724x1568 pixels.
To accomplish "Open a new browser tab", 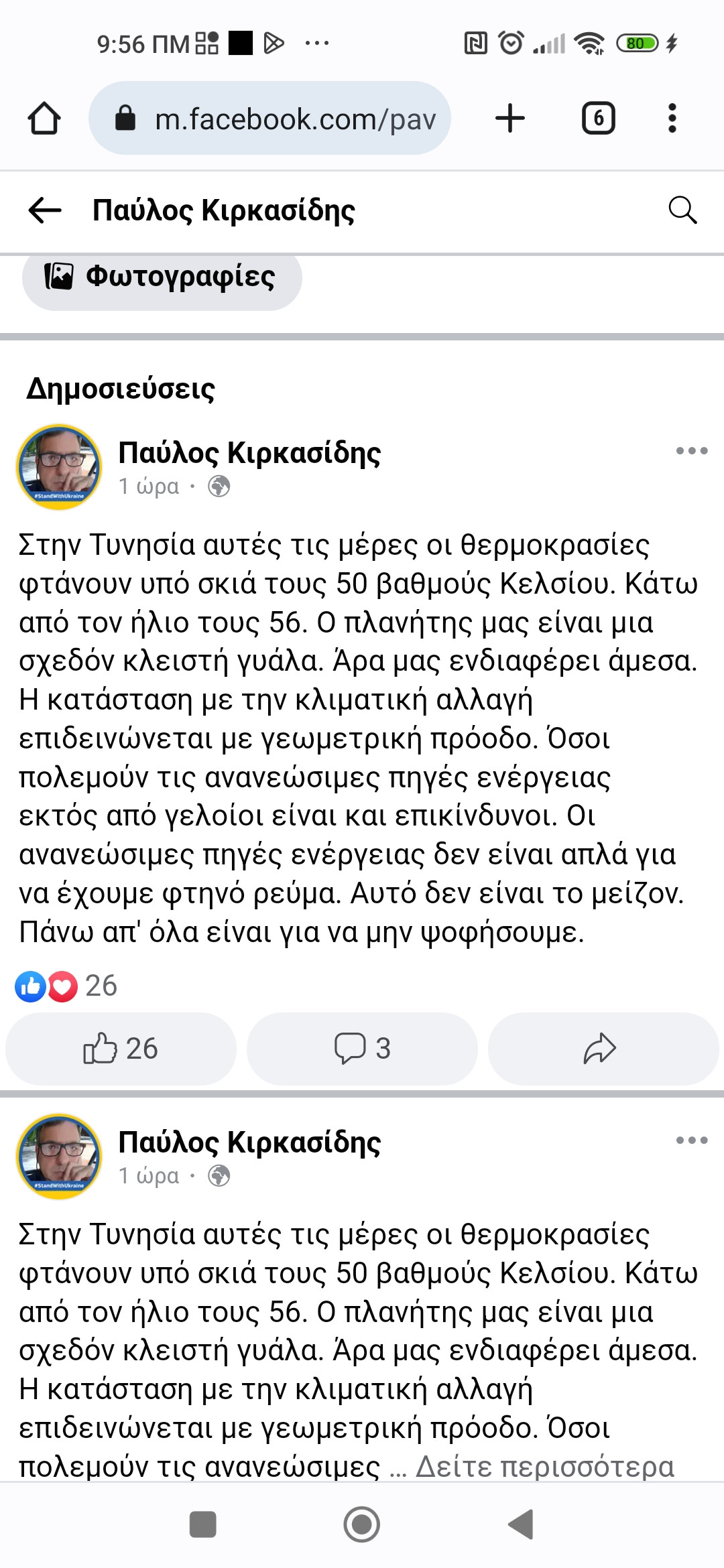I will point(510,119).
